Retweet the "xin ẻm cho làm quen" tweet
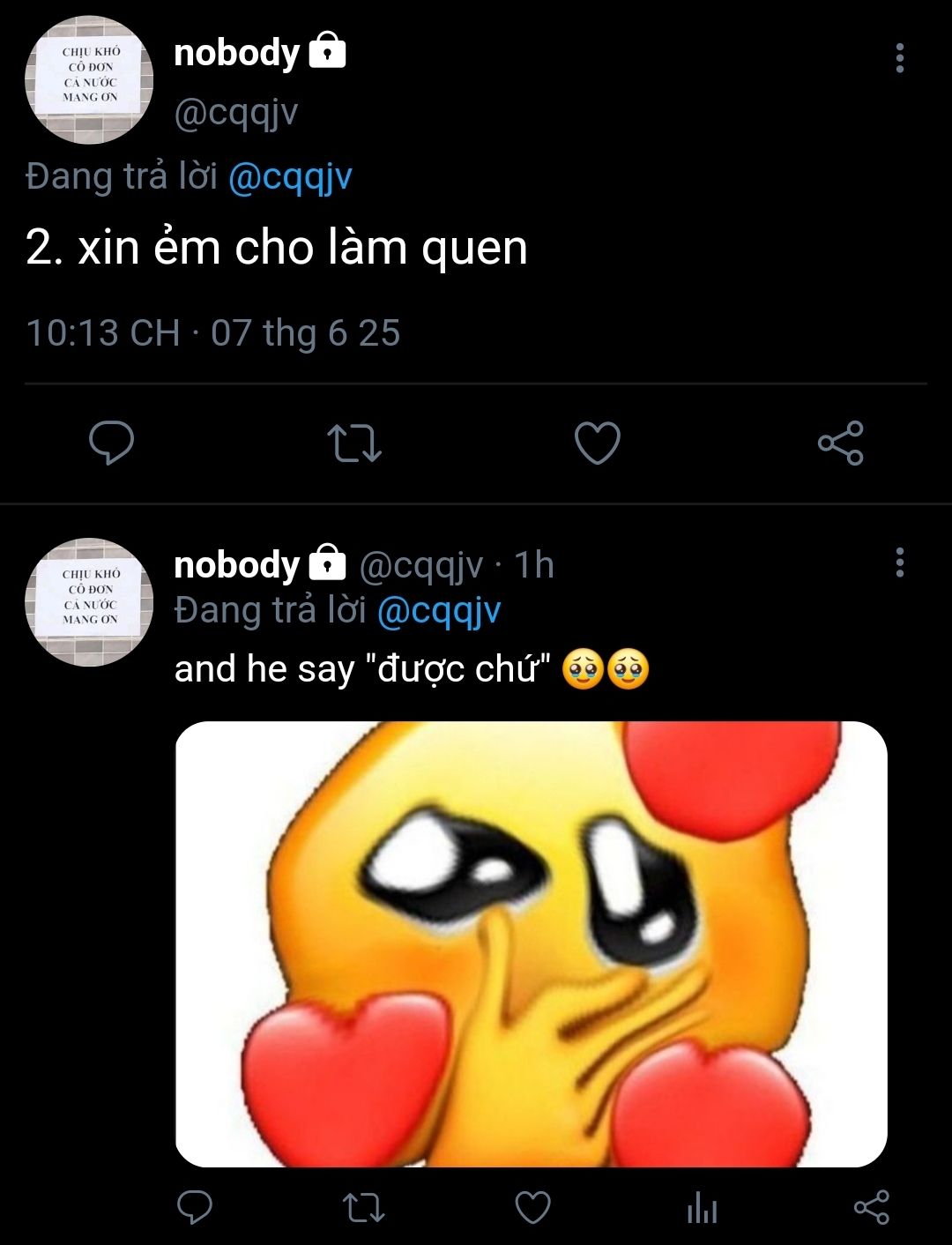952x1245 pixels. (353, 443)
